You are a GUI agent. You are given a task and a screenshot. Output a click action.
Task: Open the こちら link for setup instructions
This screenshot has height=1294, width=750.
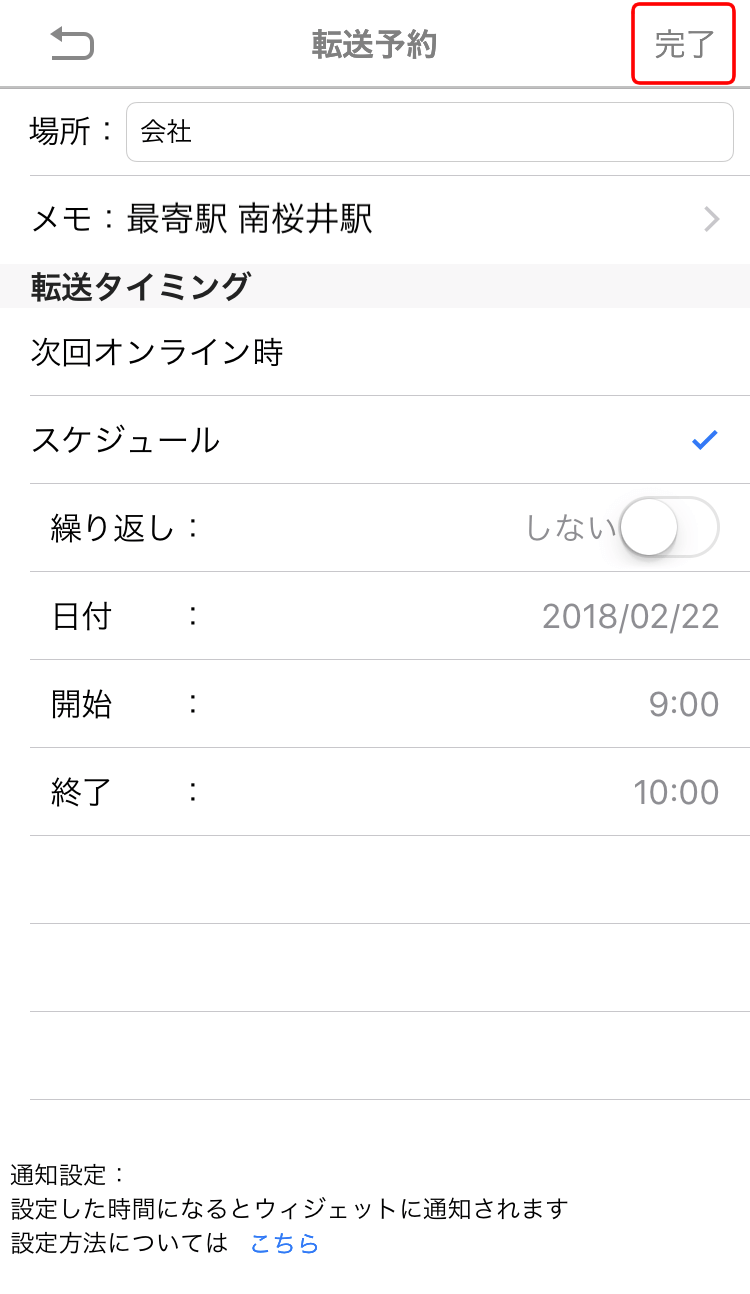pos(284,1243)
